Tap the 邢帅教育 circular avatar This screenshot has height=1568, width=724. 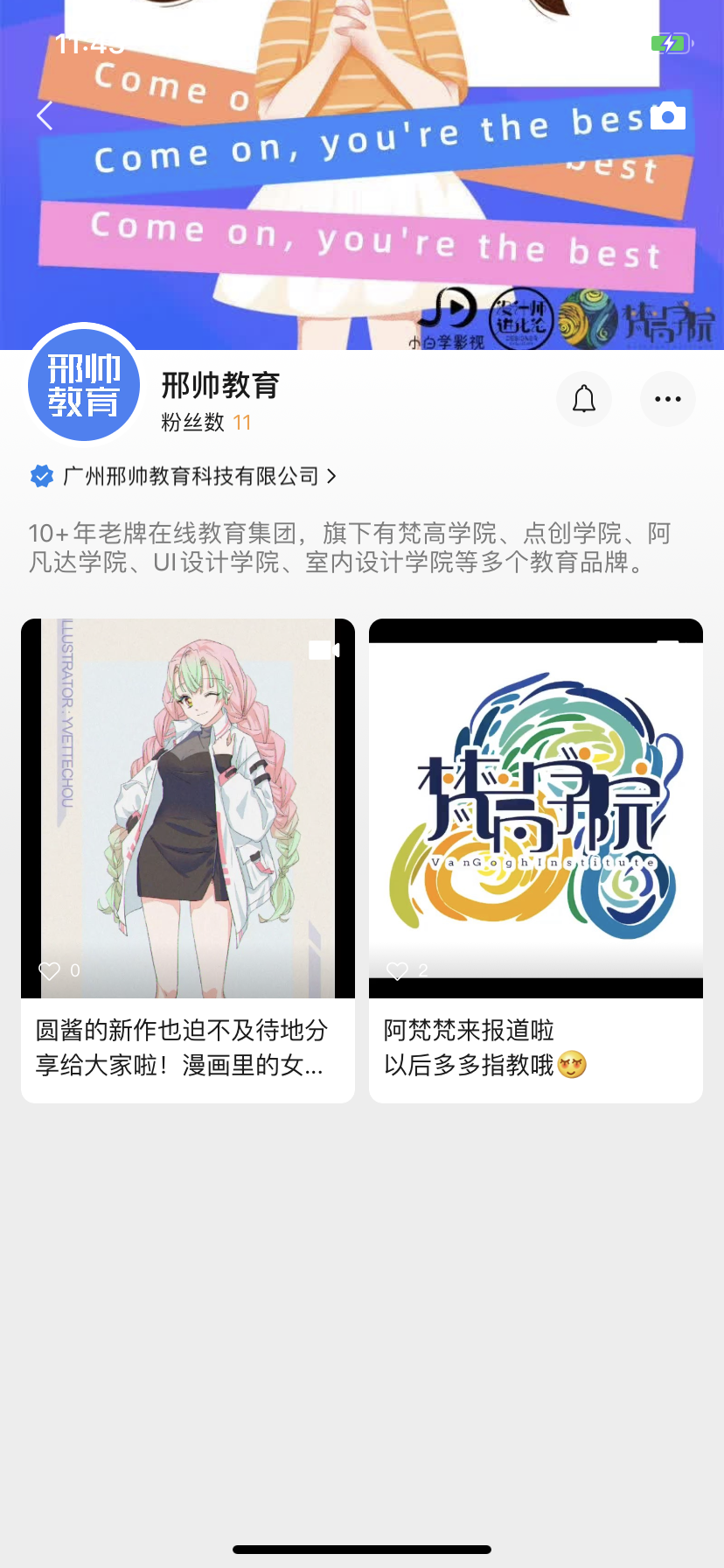coord(83,385)
